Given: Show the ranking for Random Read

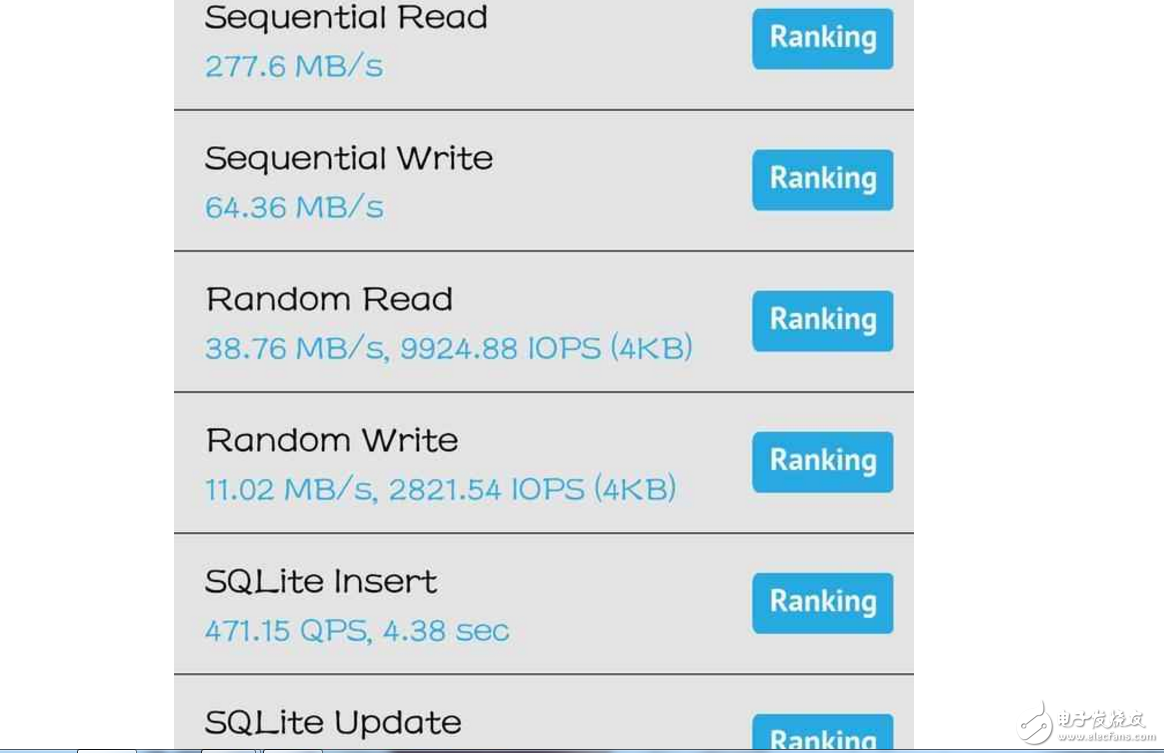Looking at the screenshot, I should click(x=822, y=320).
